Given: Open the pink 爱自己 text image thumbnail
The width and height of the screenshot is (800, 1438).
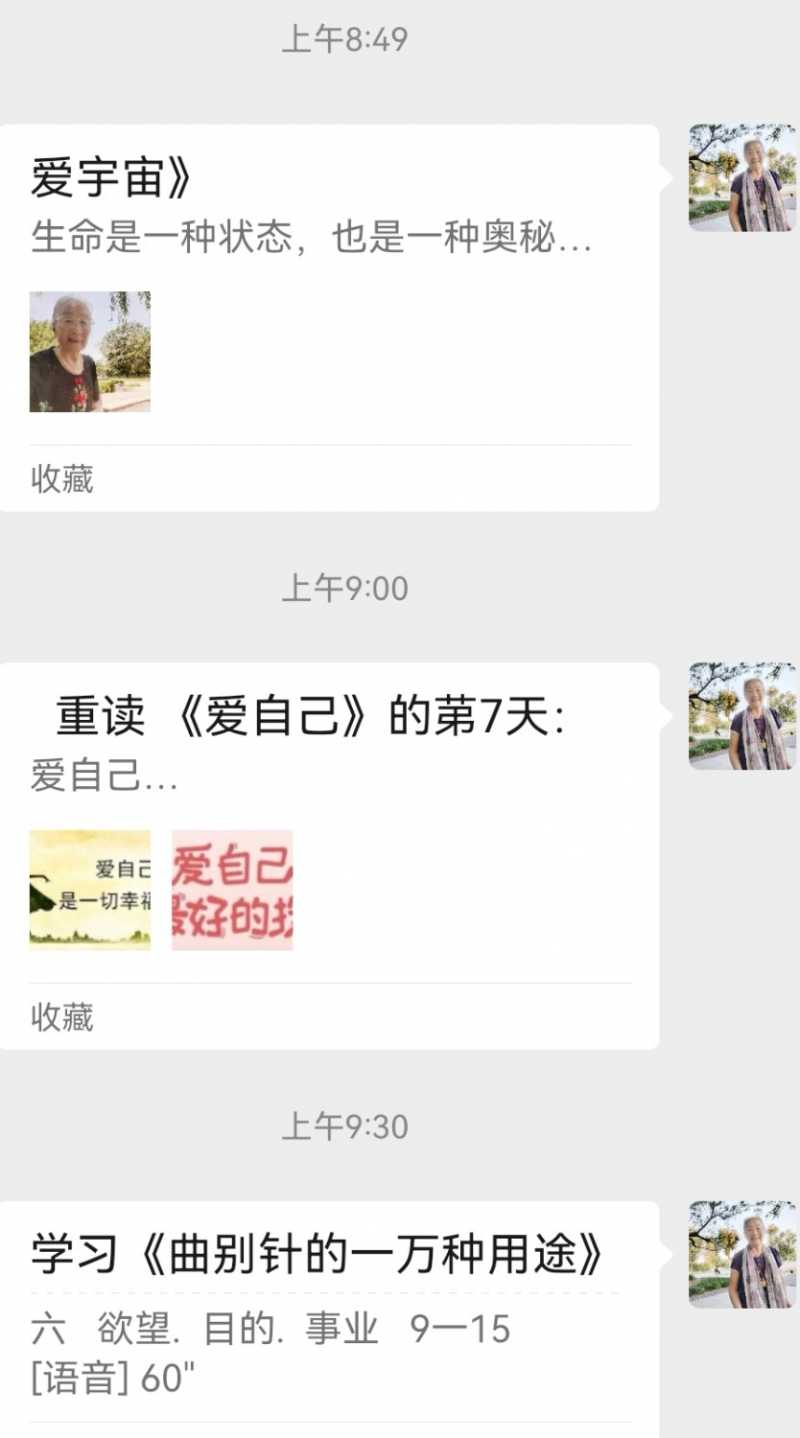Looking at the screenshot, I should pyautogui.click(x=232, y=888).
